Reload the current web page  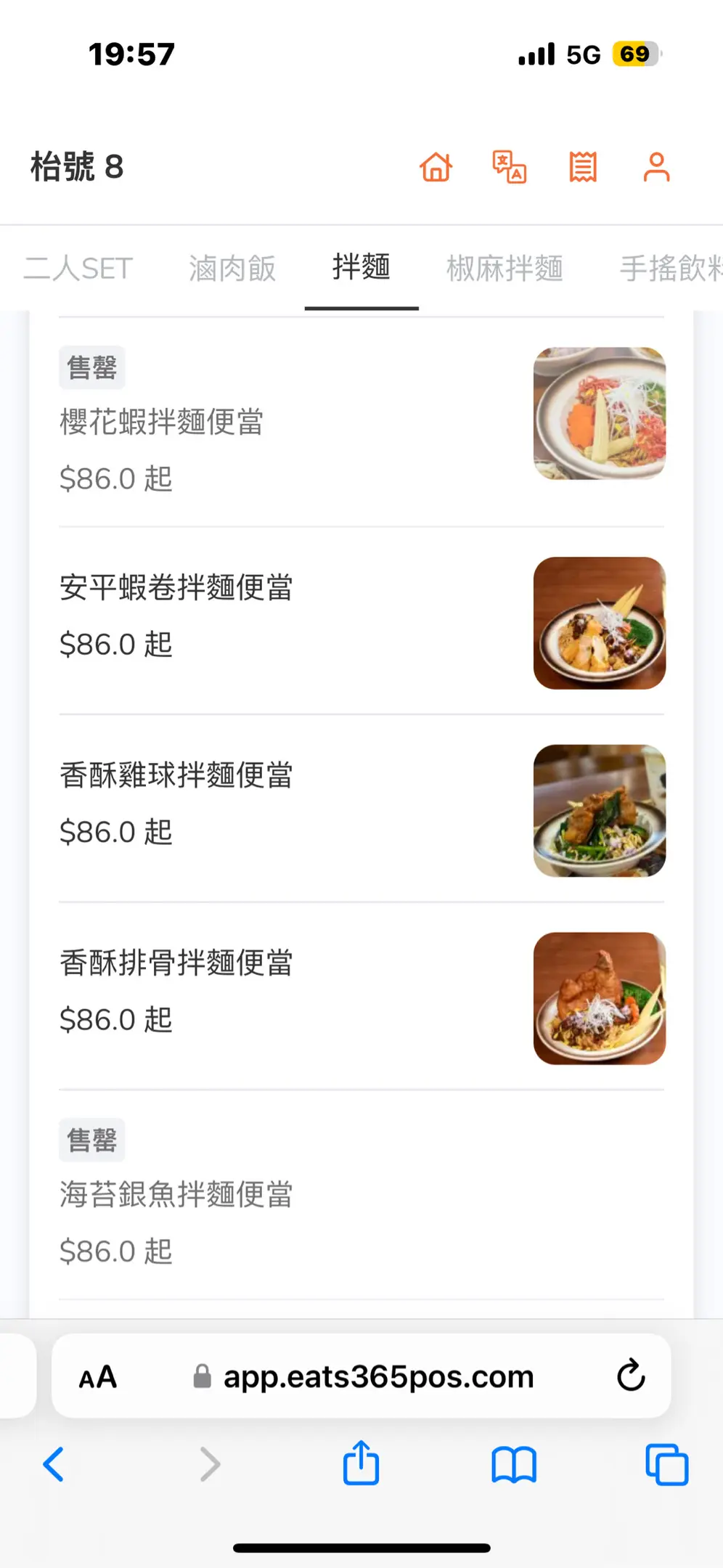(x=631, y=1376)
